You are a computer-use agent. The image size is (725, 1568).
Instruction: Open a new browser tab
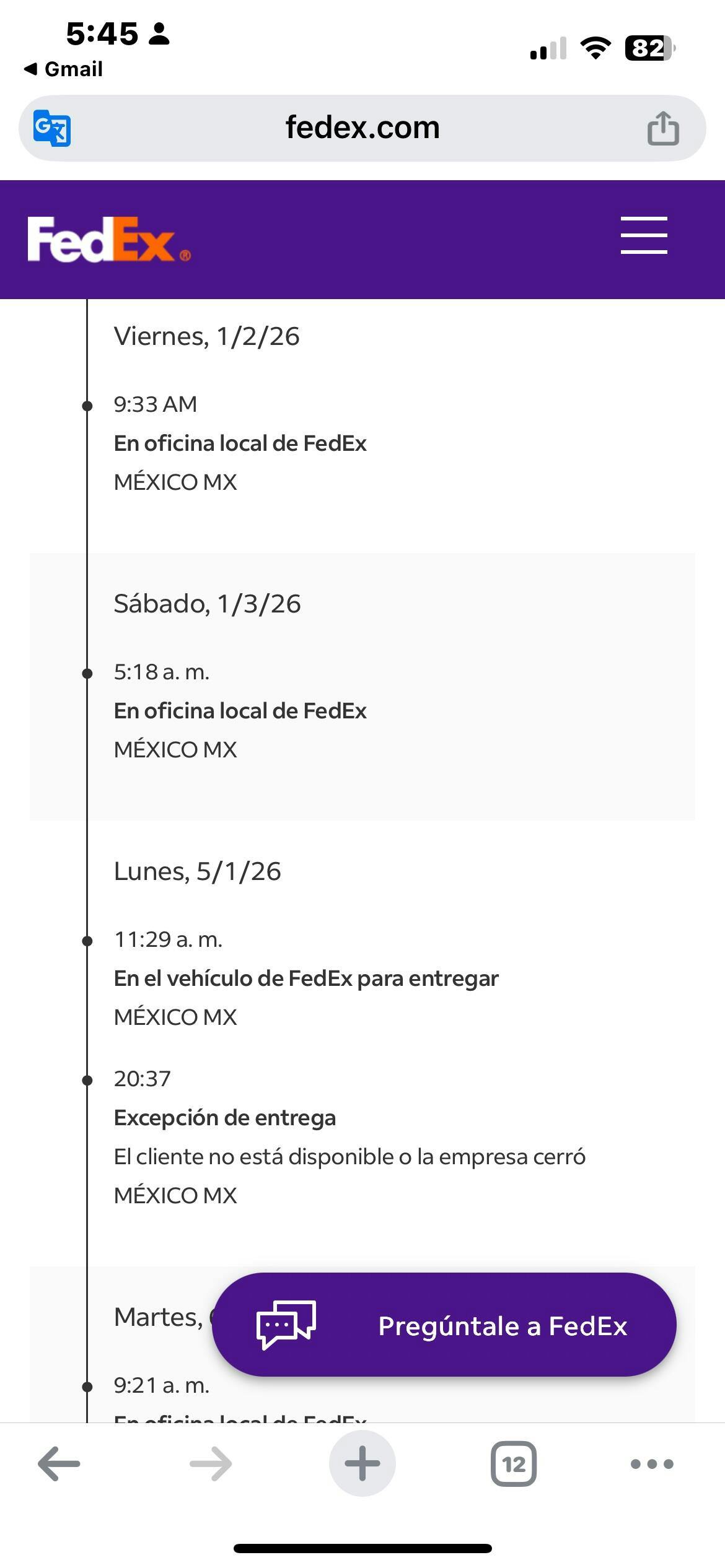362,1464
